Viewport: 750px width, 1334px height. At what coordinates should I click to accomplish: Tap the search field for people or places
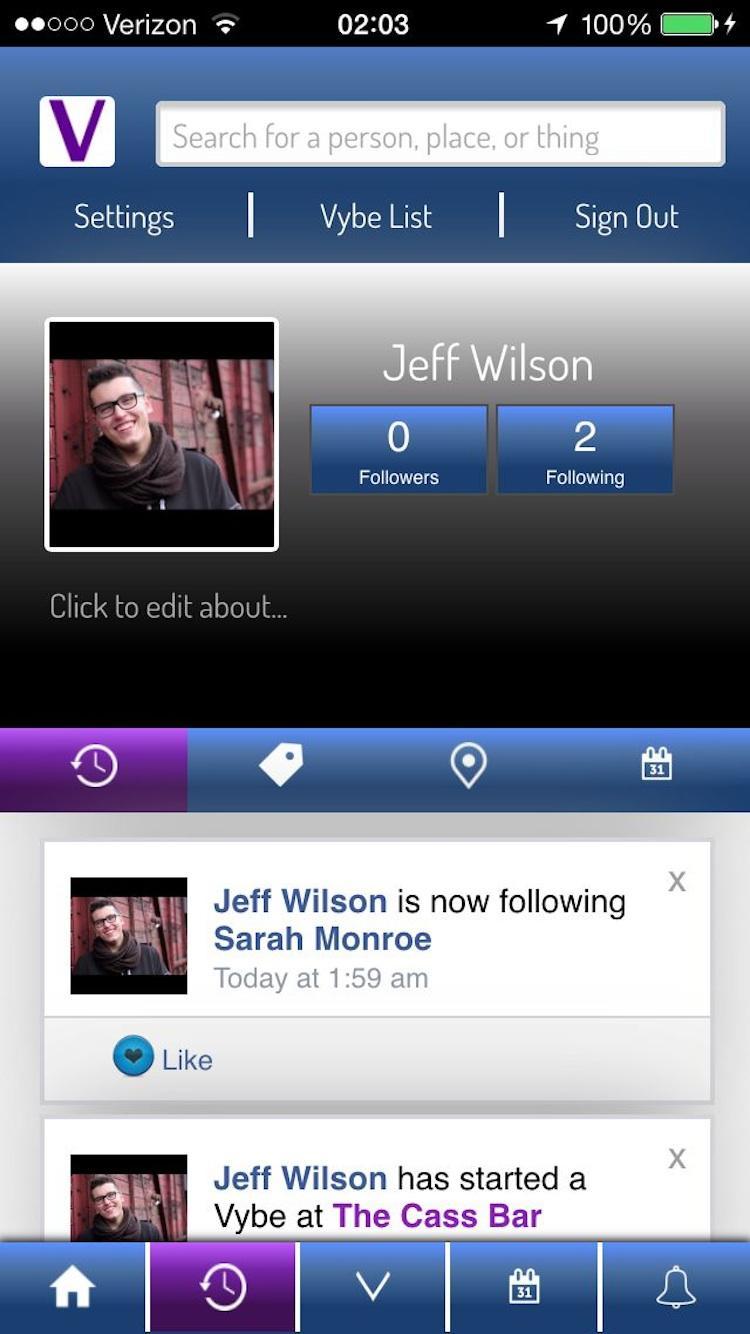pyautogui.click(x=440, y=135)
